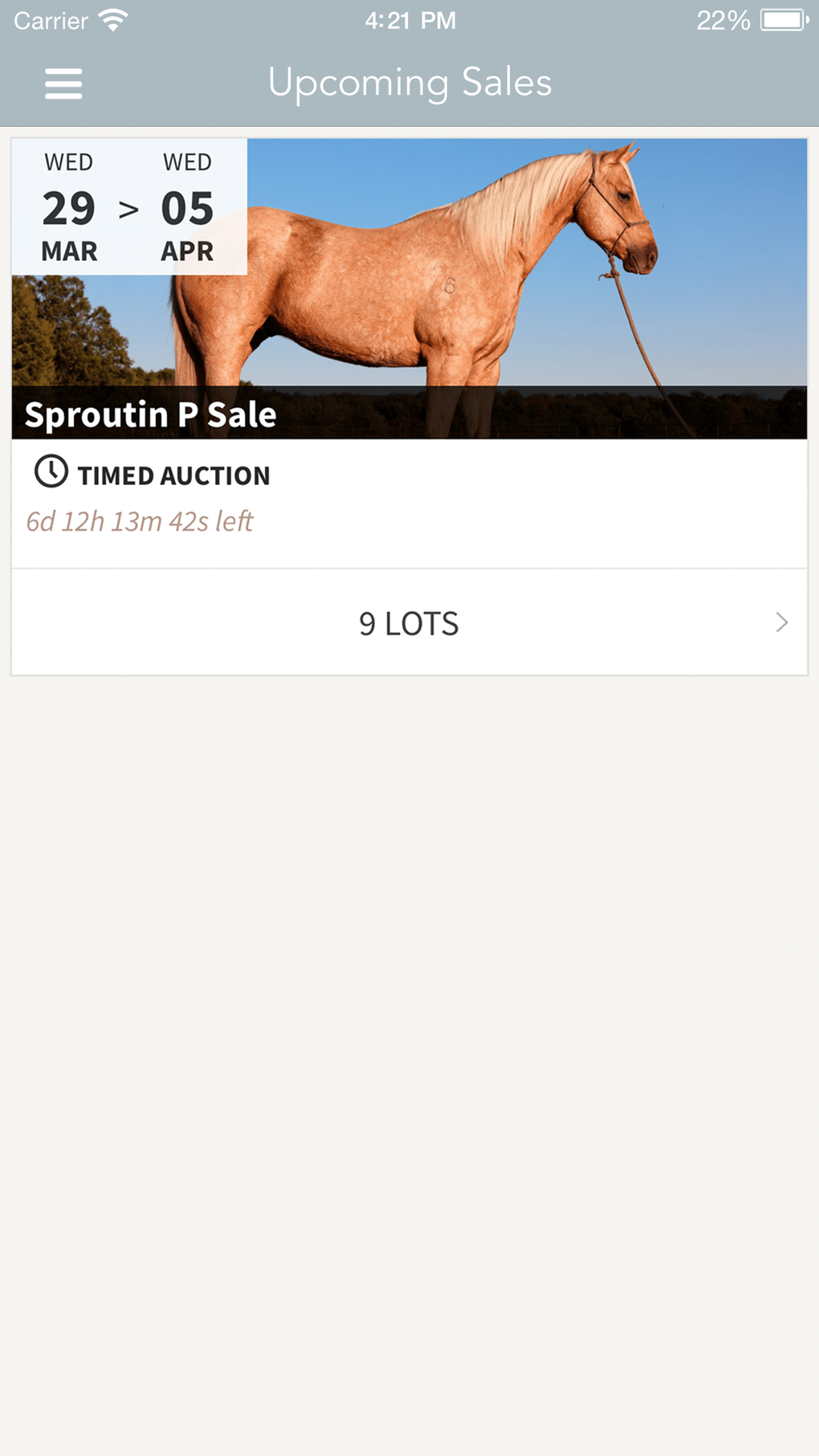819x1456 pixels.
Task: Open the hamburger menu
Action: point(63,84)
